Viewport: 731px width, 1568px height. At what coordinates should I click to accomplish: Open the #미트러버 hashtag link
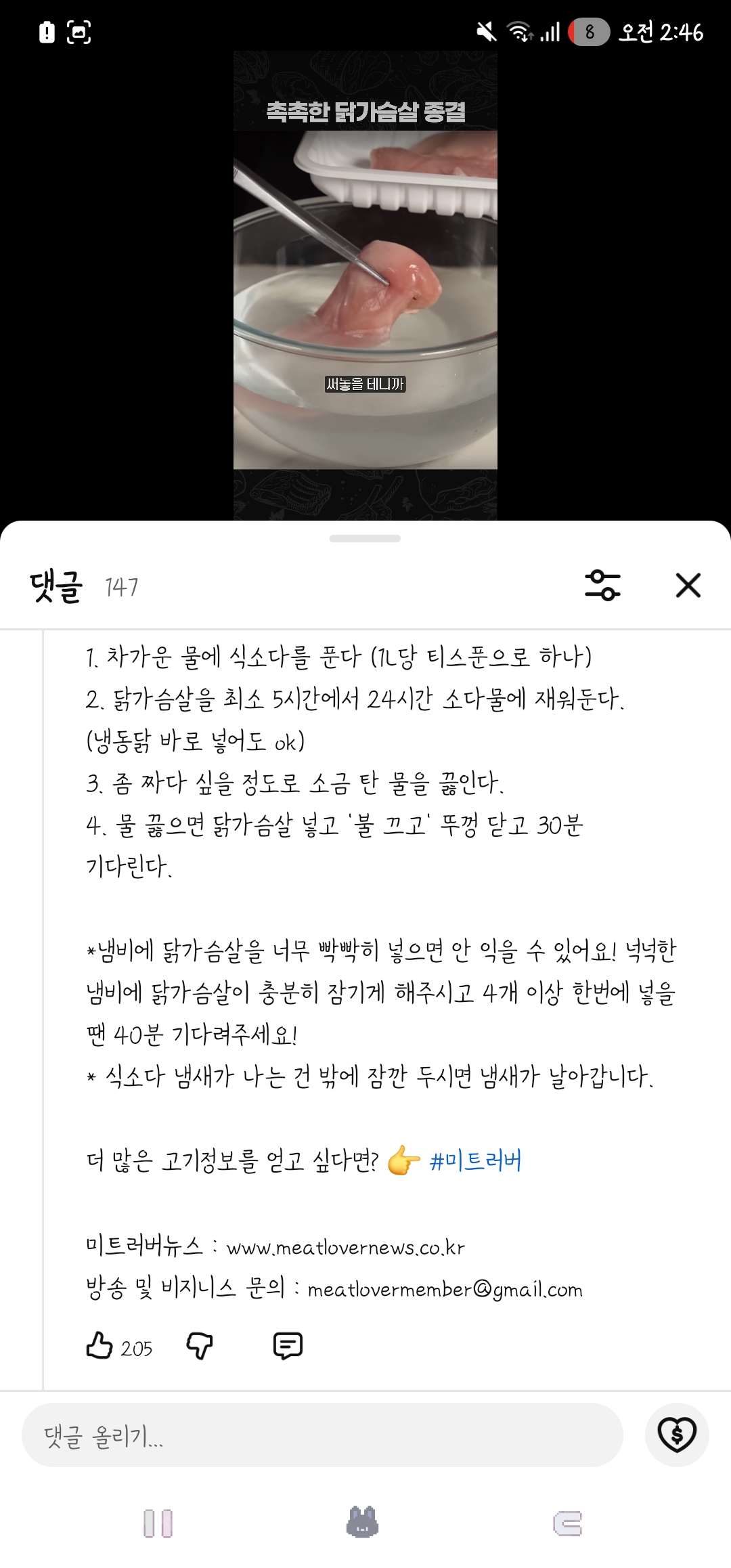tap(475, 1161)
